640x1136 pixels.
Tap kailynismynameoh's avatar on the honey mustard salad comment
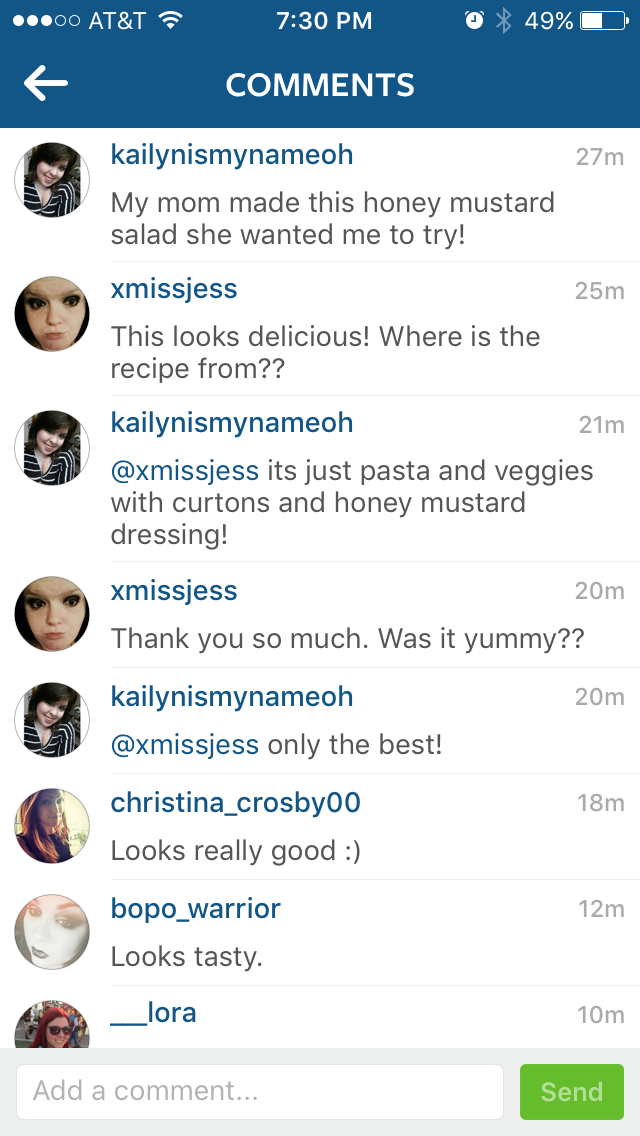[52, 180]
